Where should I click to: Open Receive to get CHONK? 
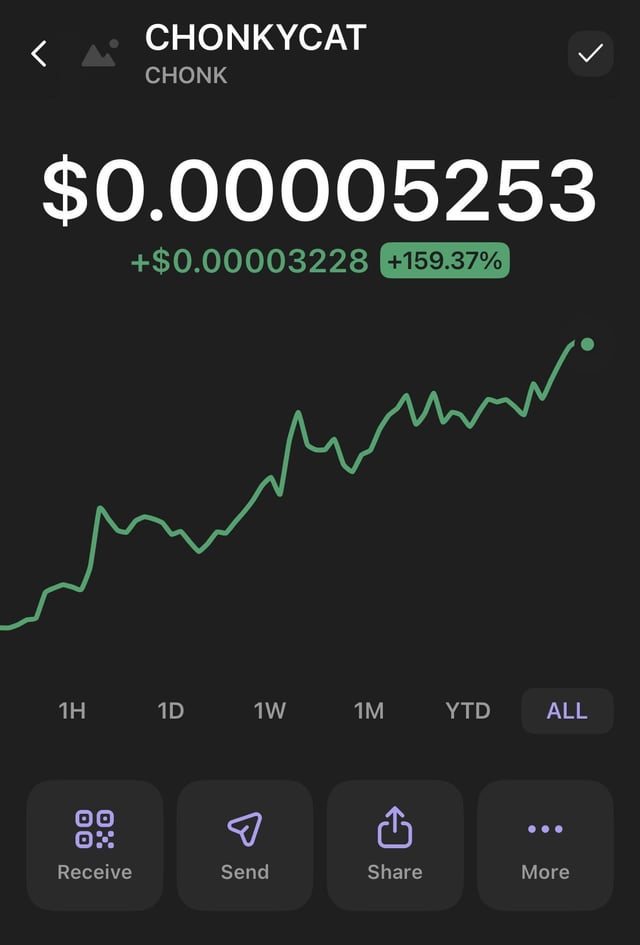(x=95, y=845)
